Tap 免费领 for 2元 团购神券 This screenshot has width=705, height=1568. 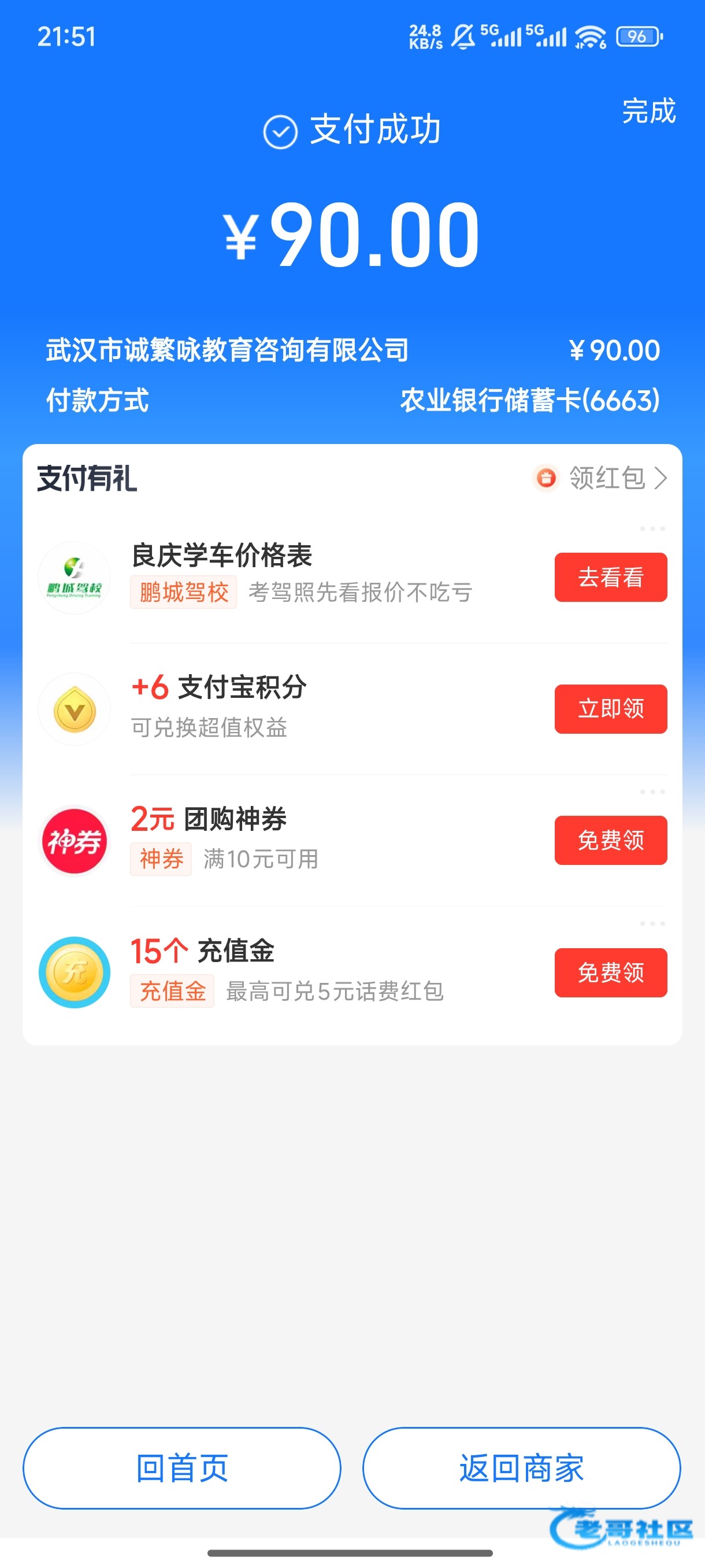click(610, 840)
